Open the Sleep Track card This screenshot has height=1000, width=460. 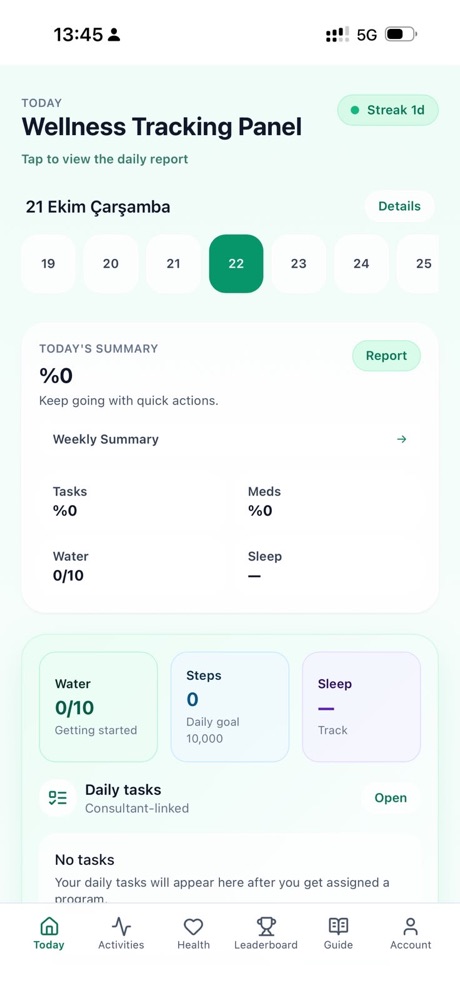(x=361, y=707)
